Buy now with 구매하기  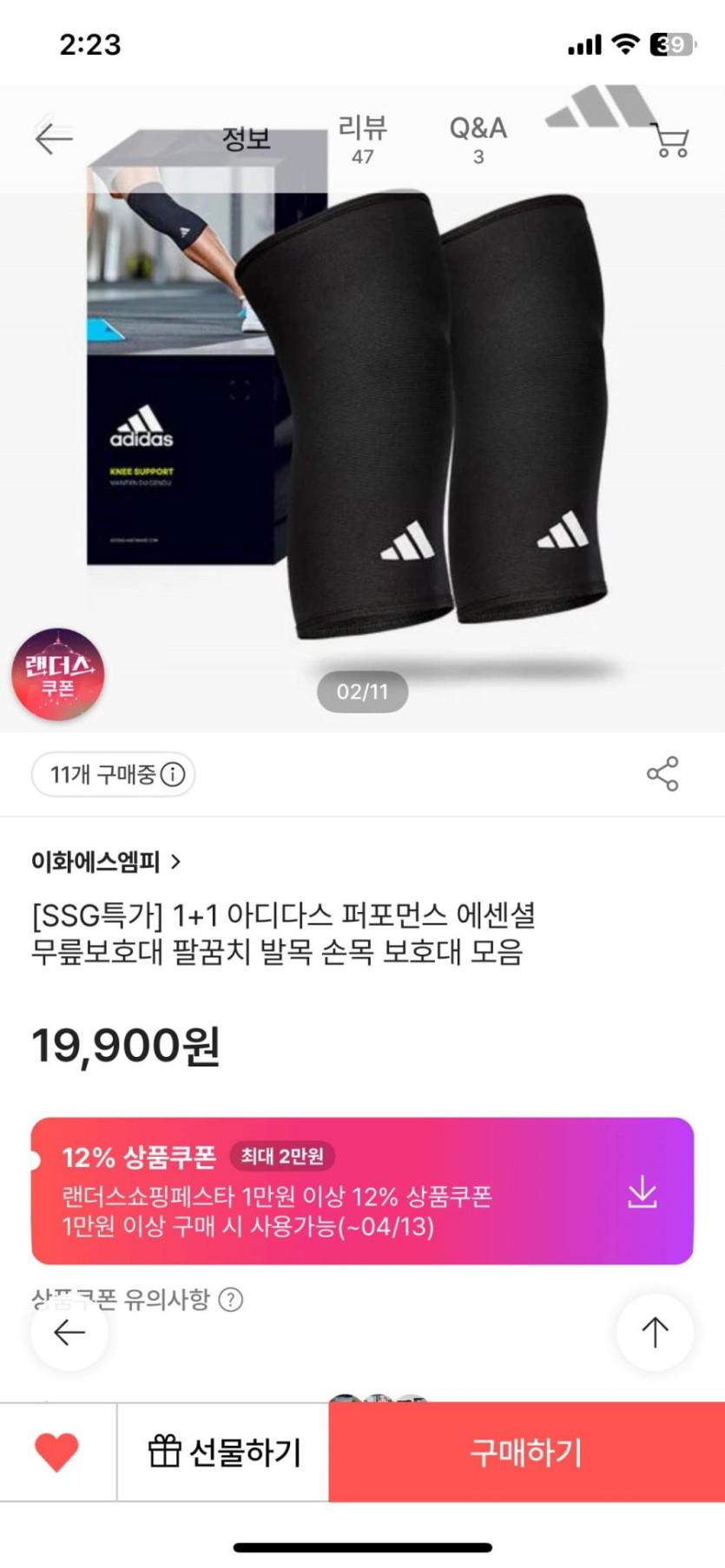[x=526, y=1452]
